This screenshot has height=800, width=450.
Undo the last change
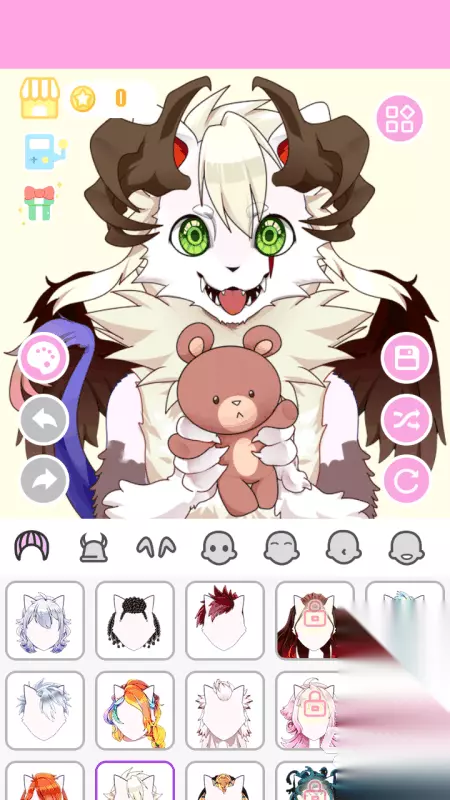[44, 419]
